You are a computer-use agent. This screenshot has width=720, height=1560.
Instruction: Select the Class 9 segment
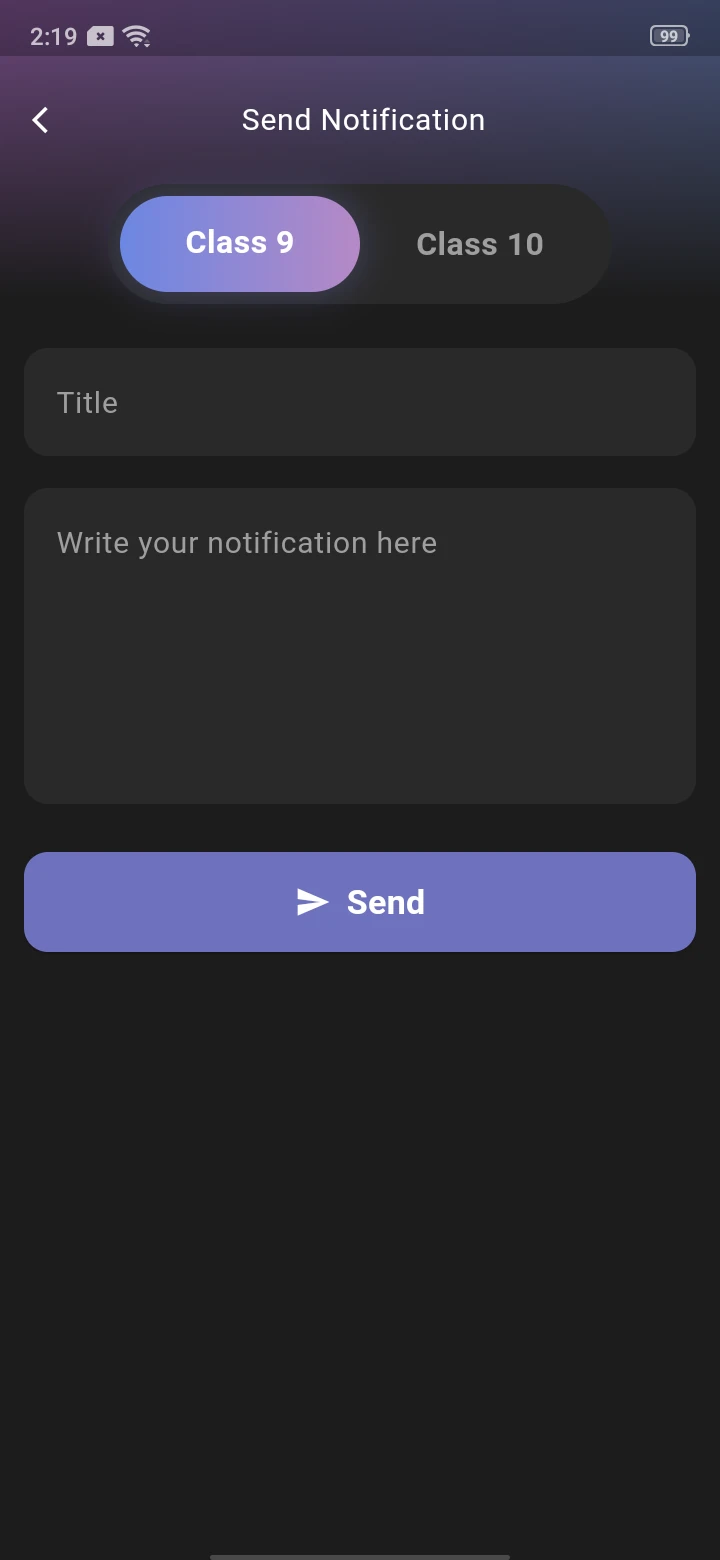(x=240, y=243)
